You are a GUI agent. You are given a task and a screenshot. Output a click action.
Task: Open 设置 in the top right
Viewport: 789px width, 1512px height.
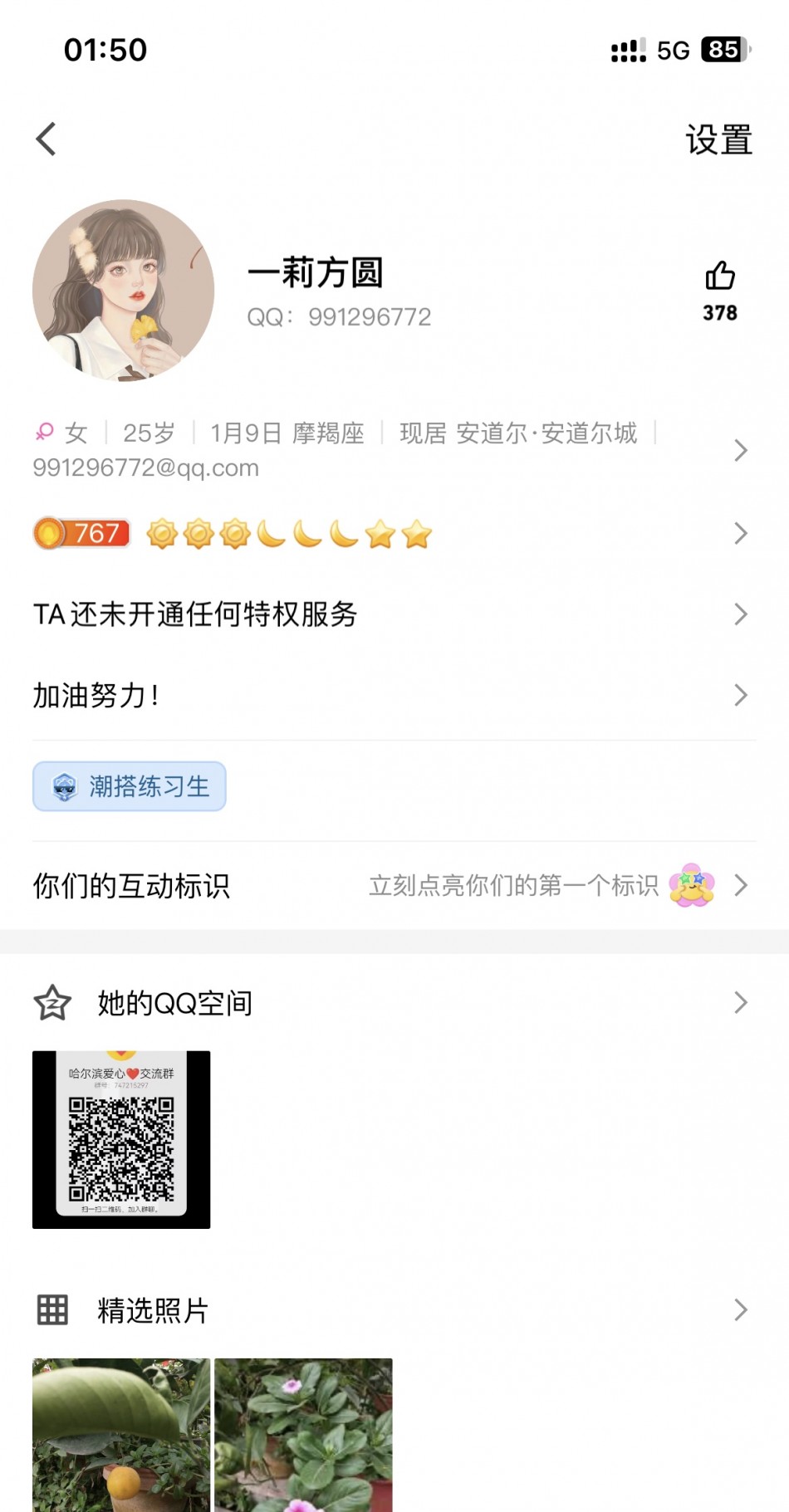718,139
